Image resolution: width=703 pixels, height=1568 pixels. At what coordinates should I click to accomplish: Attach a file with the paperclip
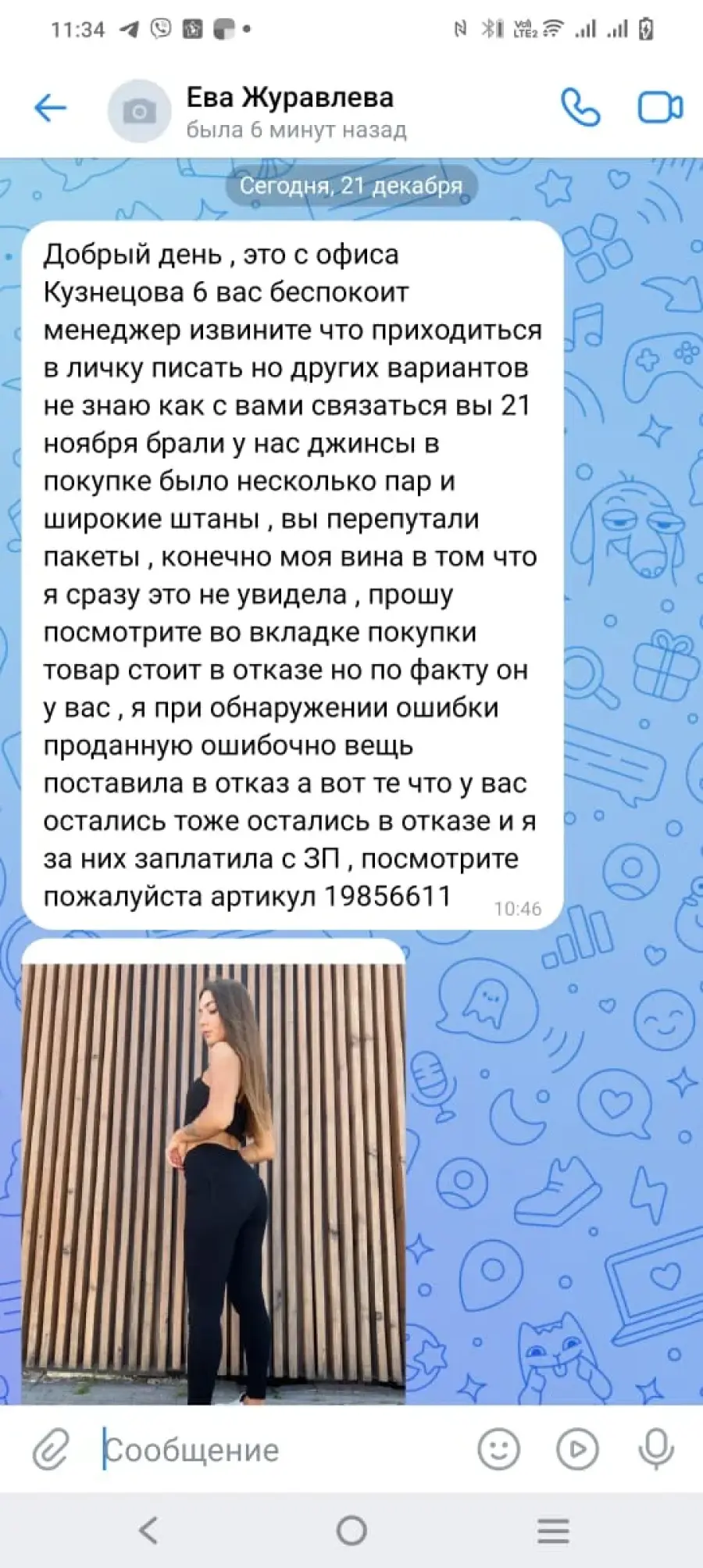point(52,1450)
